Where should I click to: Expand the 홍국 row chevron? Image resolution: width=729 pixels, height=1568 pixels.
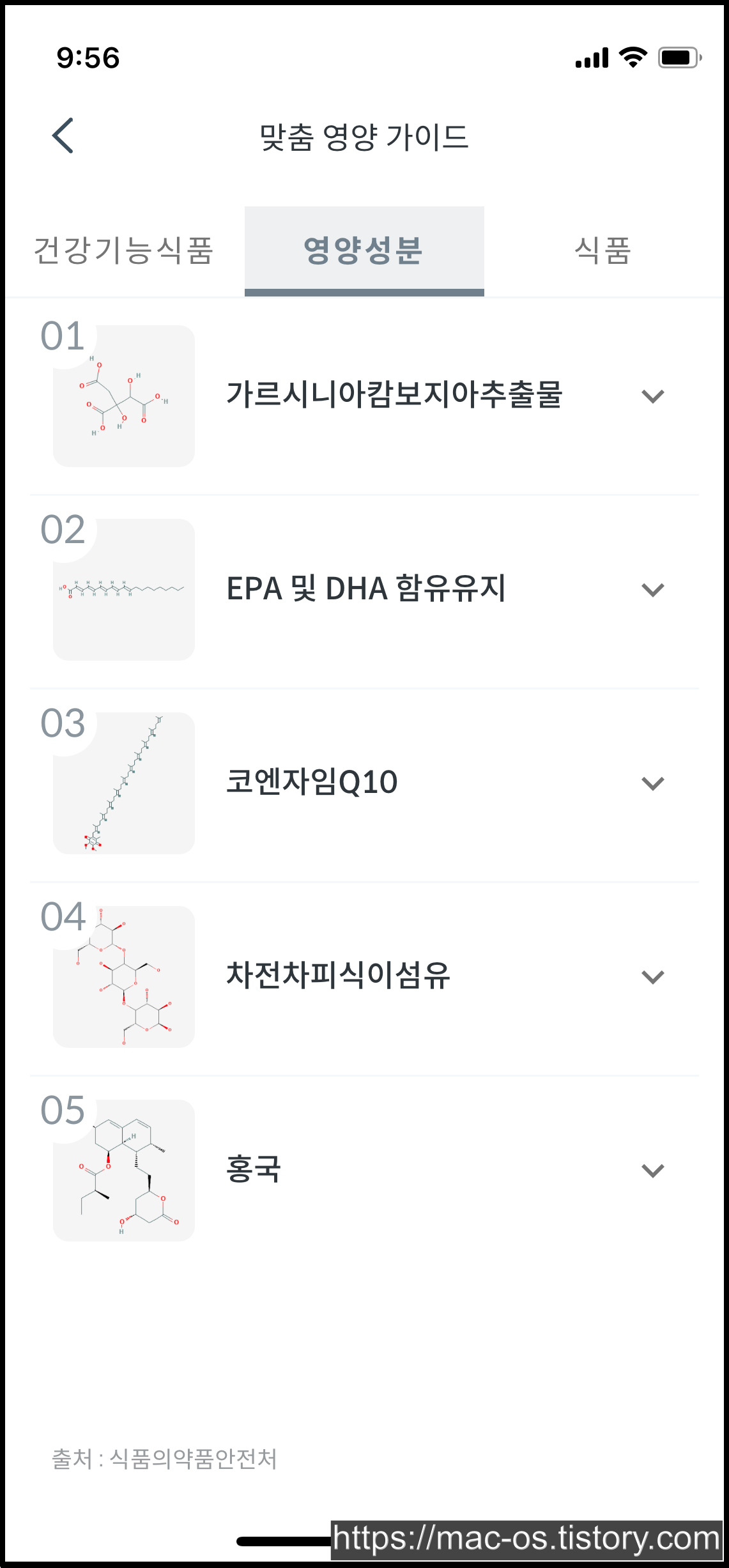pyautogui.click(x=653, y=1171)
